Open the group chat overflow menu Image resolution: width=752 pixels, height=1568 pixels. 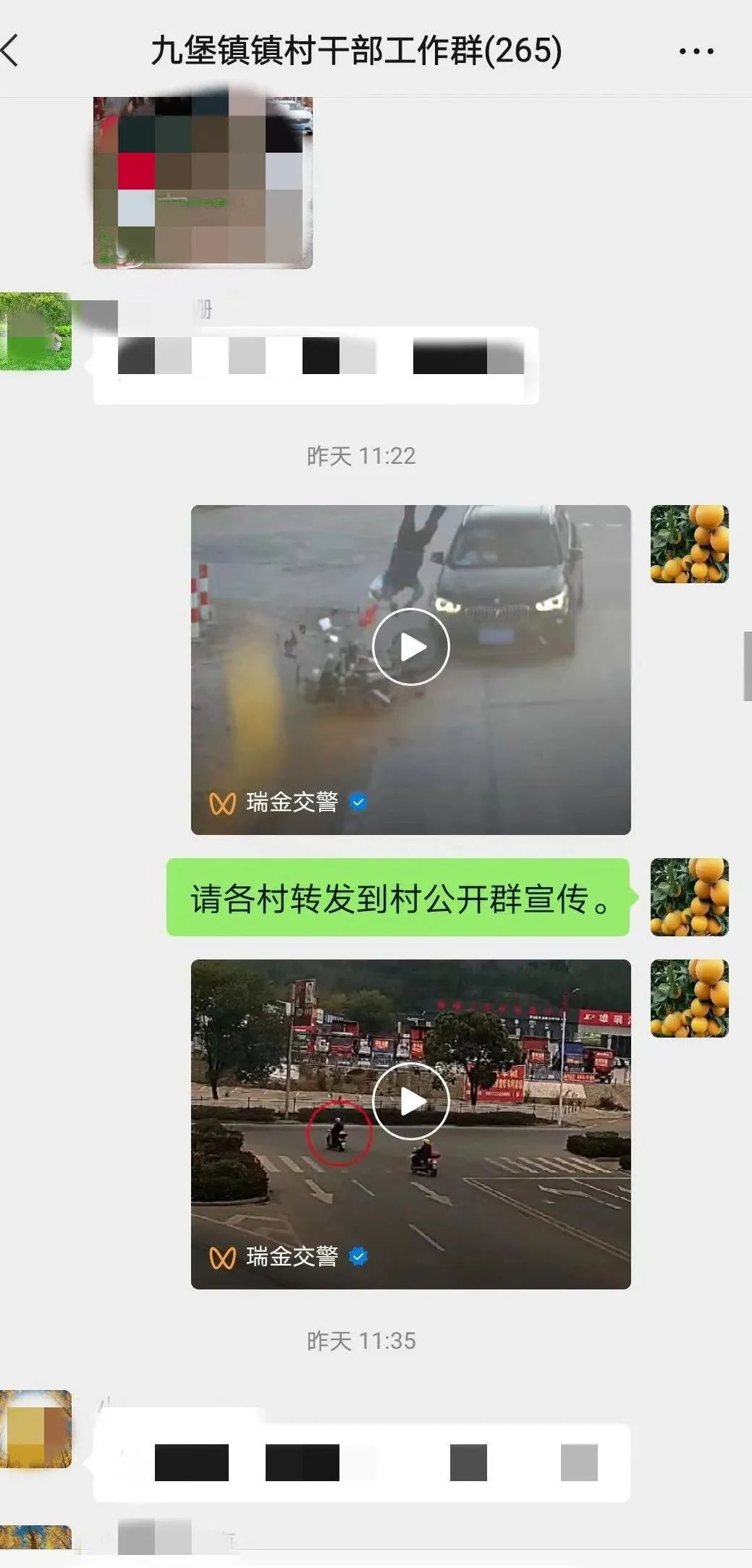pyautogui.click(x=696, y=51)
